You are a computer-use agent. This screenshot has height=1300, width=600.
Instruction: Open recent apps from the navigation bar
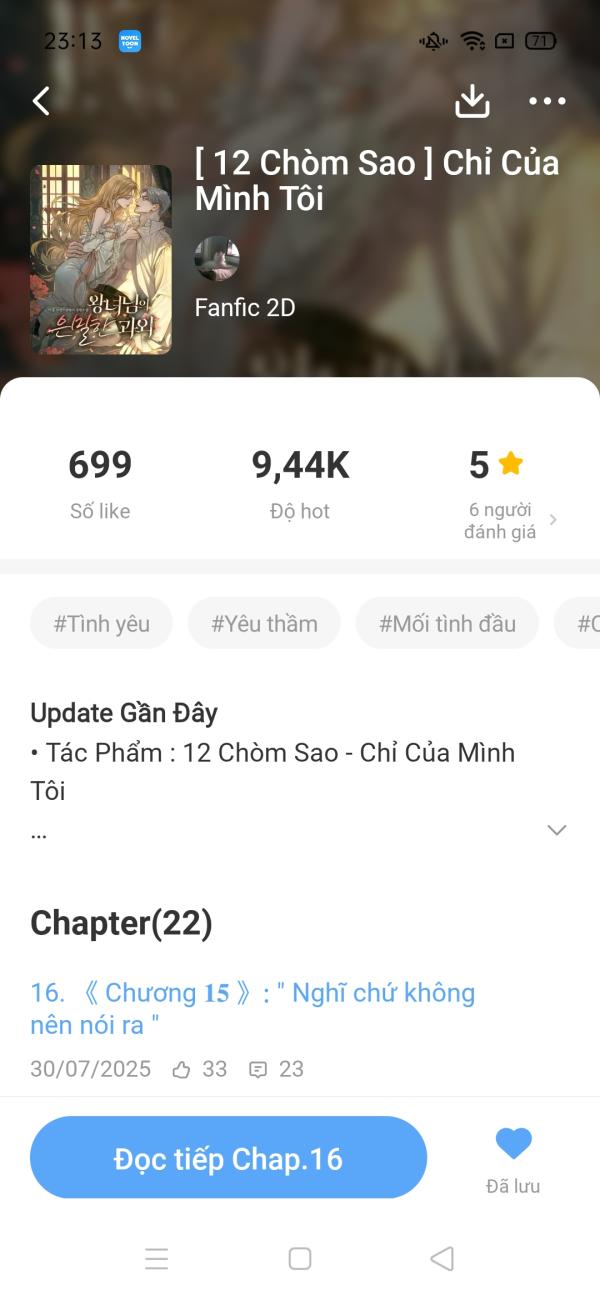click(157, 1258)
